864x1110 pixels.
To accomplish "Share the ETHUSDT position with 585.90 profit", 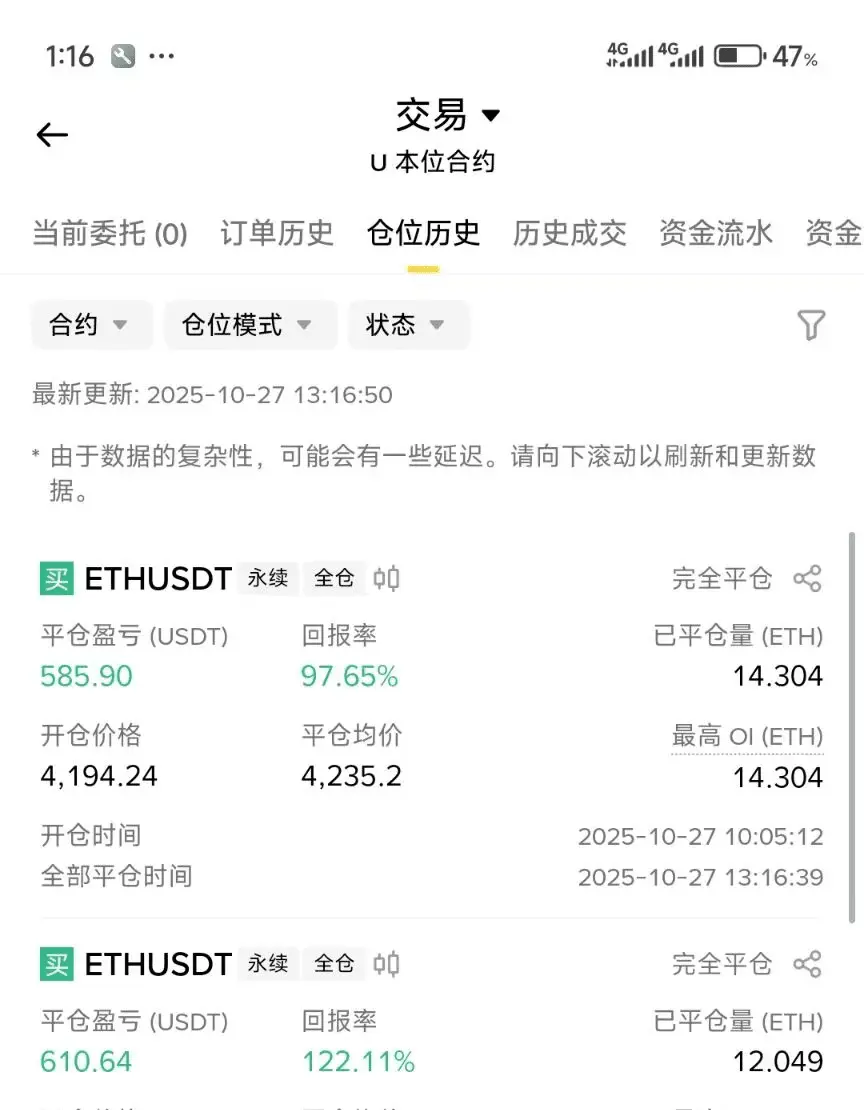I will pyautogui.click(x=807, y=578).
